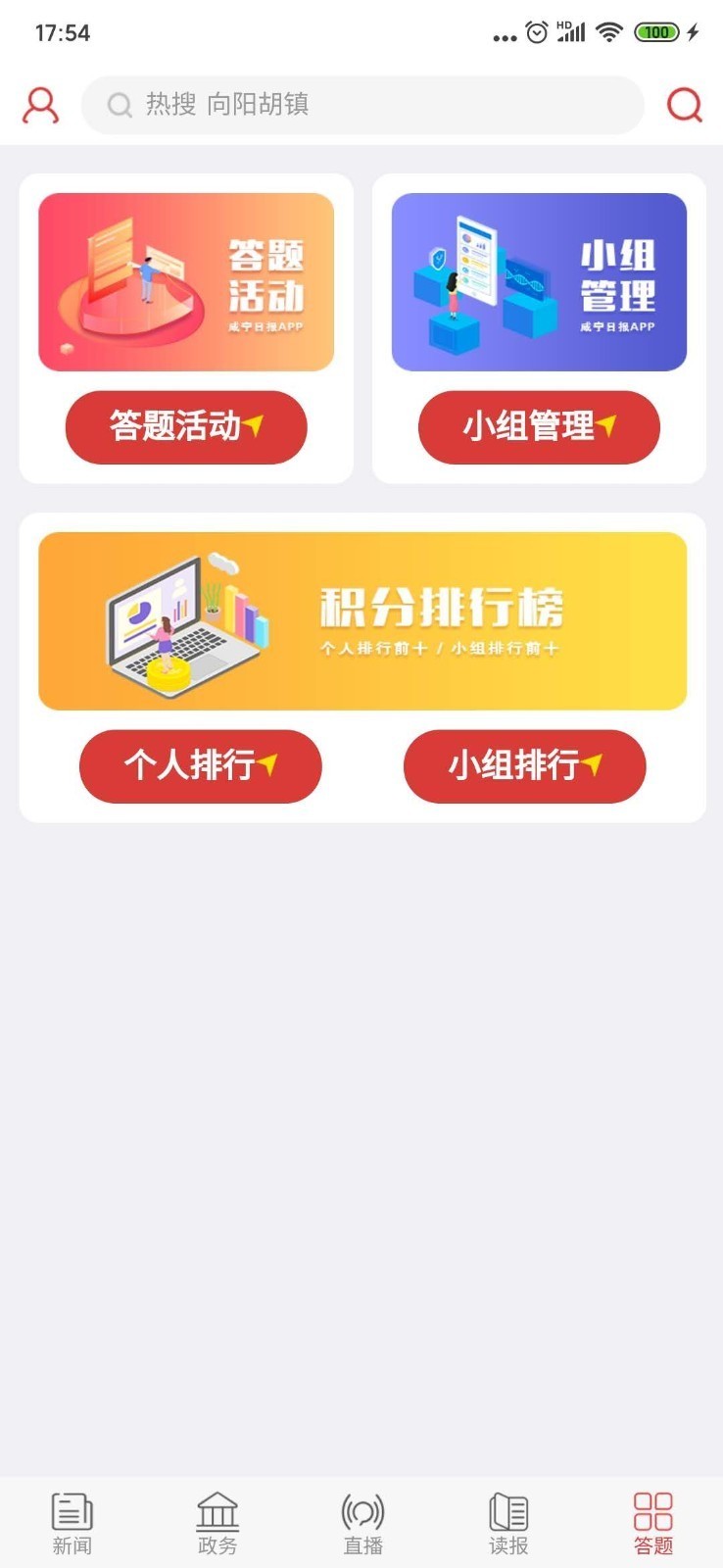Tap the red 答题活动 button
The width and height of the screenshot is (723, 1568).
(186, 426)
